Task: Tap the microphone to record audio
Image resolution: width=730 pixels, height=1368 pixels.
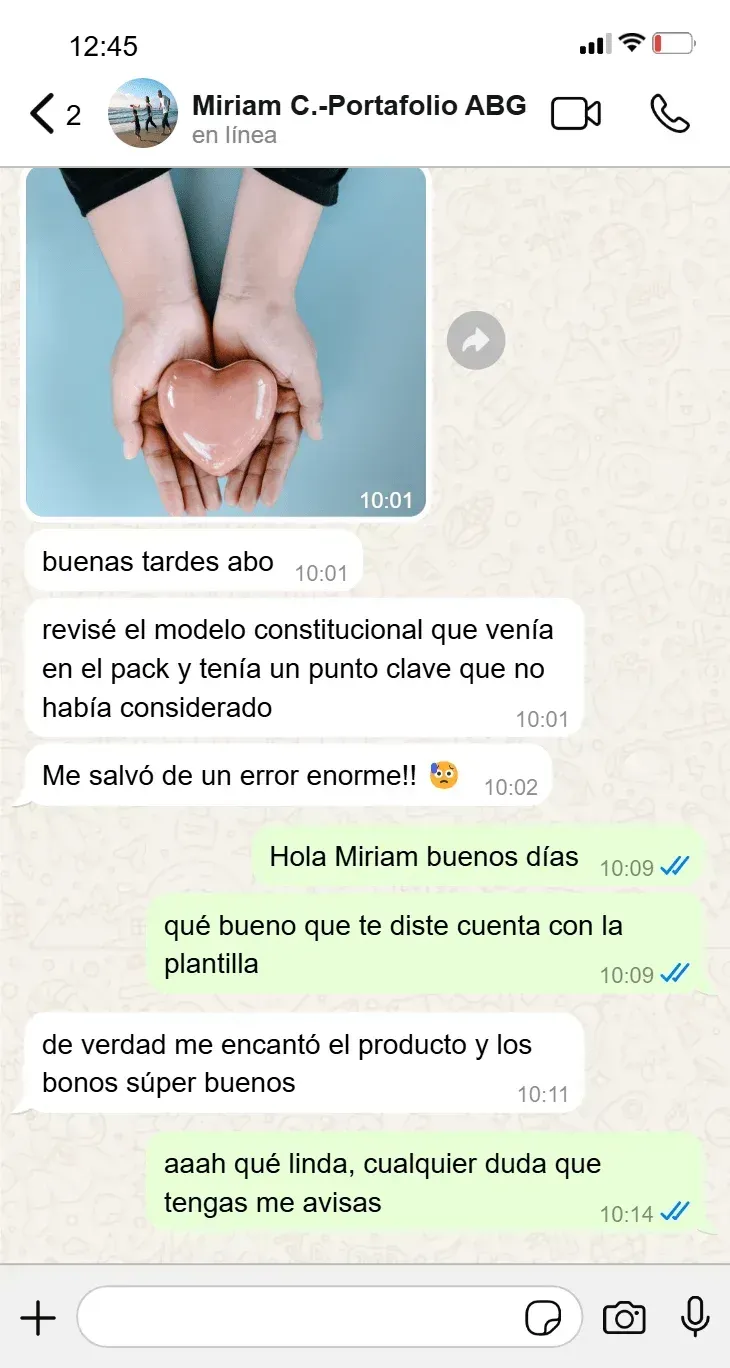Action: [x=695, y=1318]
